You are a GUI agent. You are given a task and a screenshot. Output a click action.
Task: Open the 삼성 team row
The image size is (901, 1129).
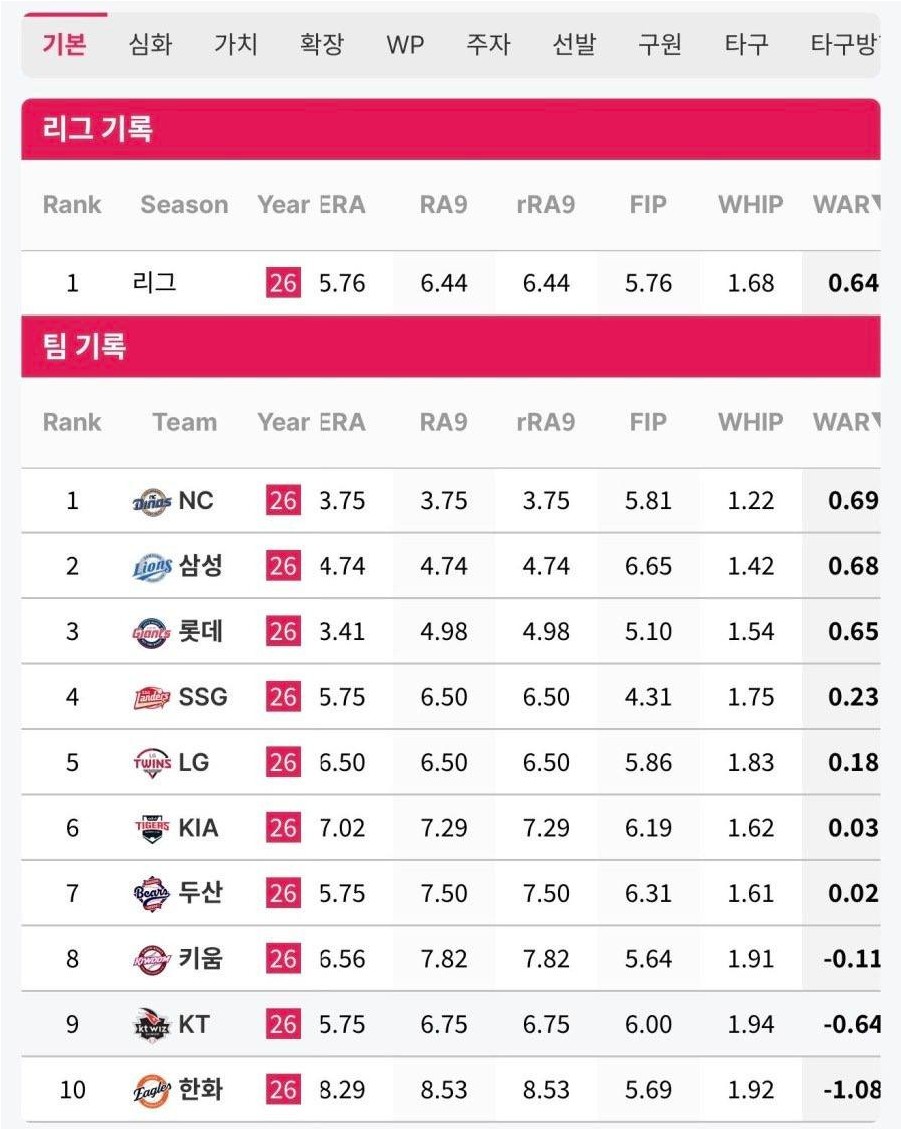point(200,566)
